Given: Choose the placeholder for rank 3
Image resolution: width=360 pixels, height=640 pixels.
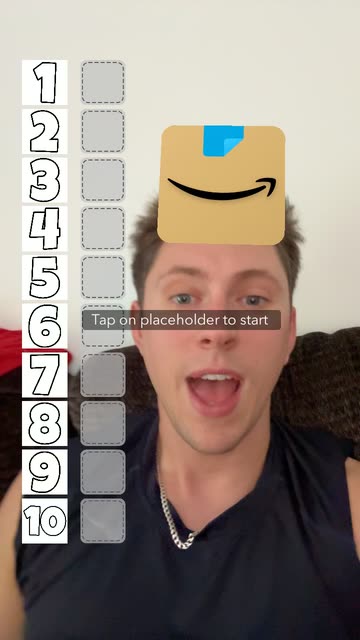Looking at the screenshot, I should tap(103, 180).
